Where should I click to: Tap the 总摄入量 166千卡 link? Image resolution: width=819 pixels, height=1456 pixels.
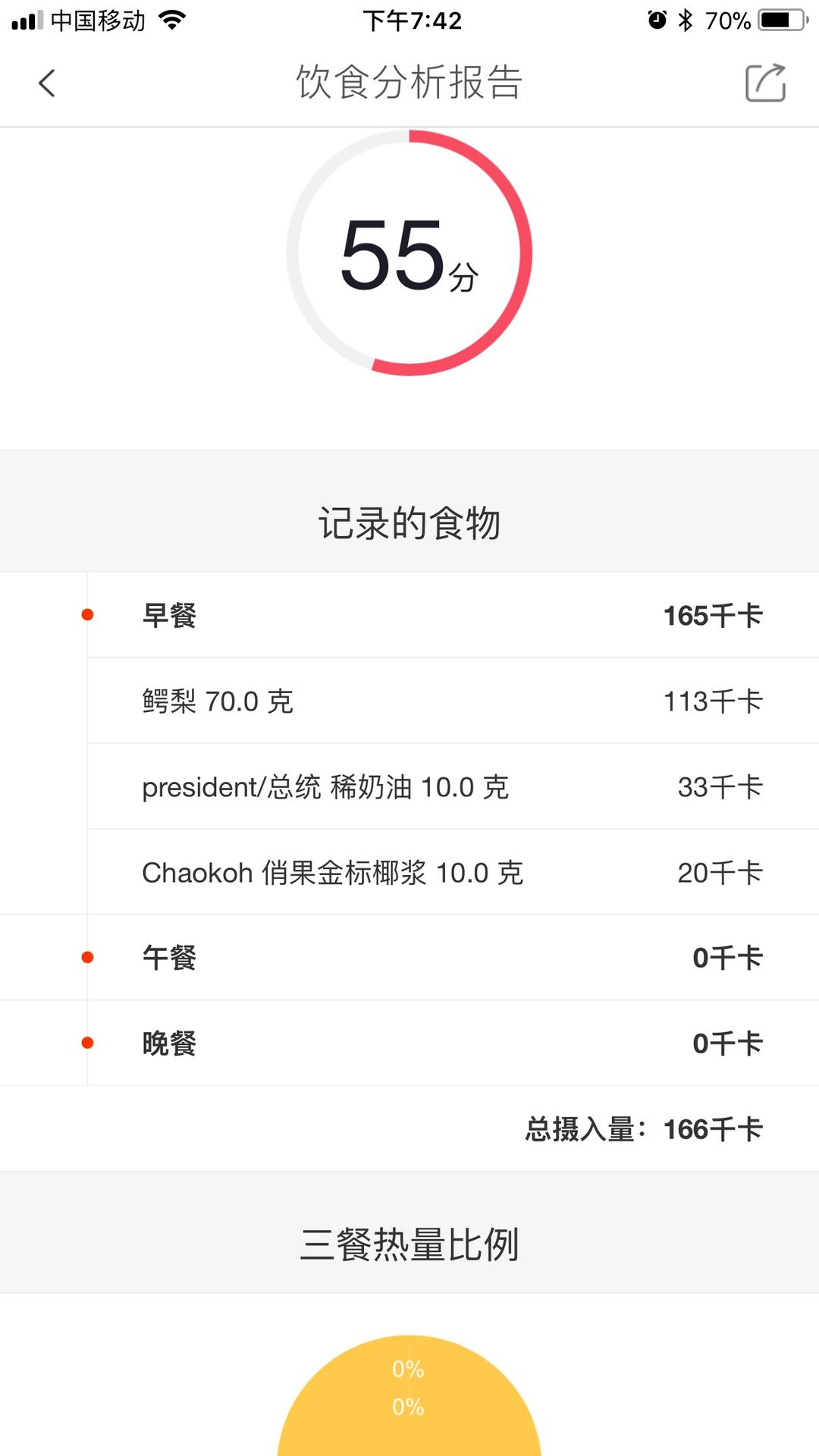[642, 1128]
